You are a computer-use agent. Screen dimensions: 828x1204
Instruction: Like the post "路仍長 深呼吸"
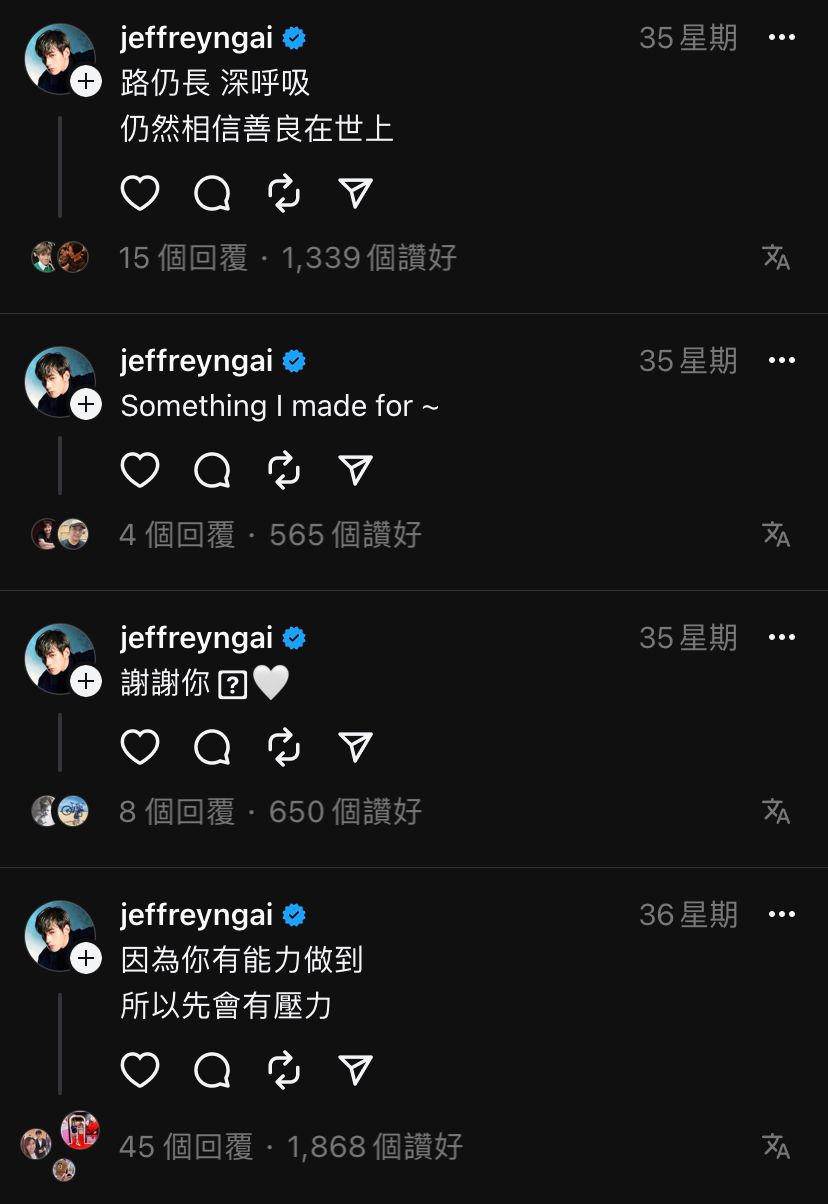click(140, 193)
